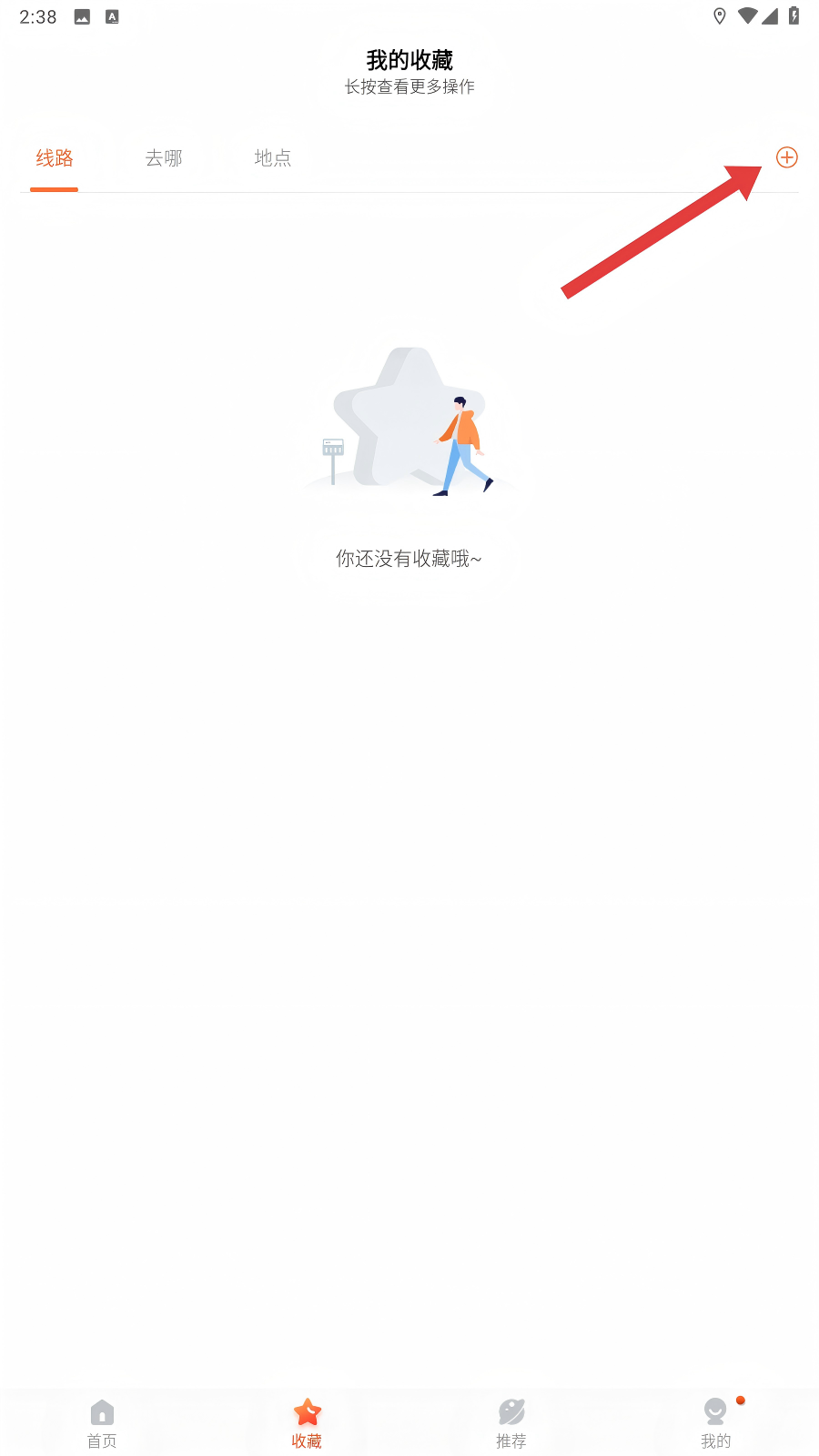Viewport: 819px width, 1456px height.
Task: Open the 我的 profile tab
Action: coord(716,1422)
